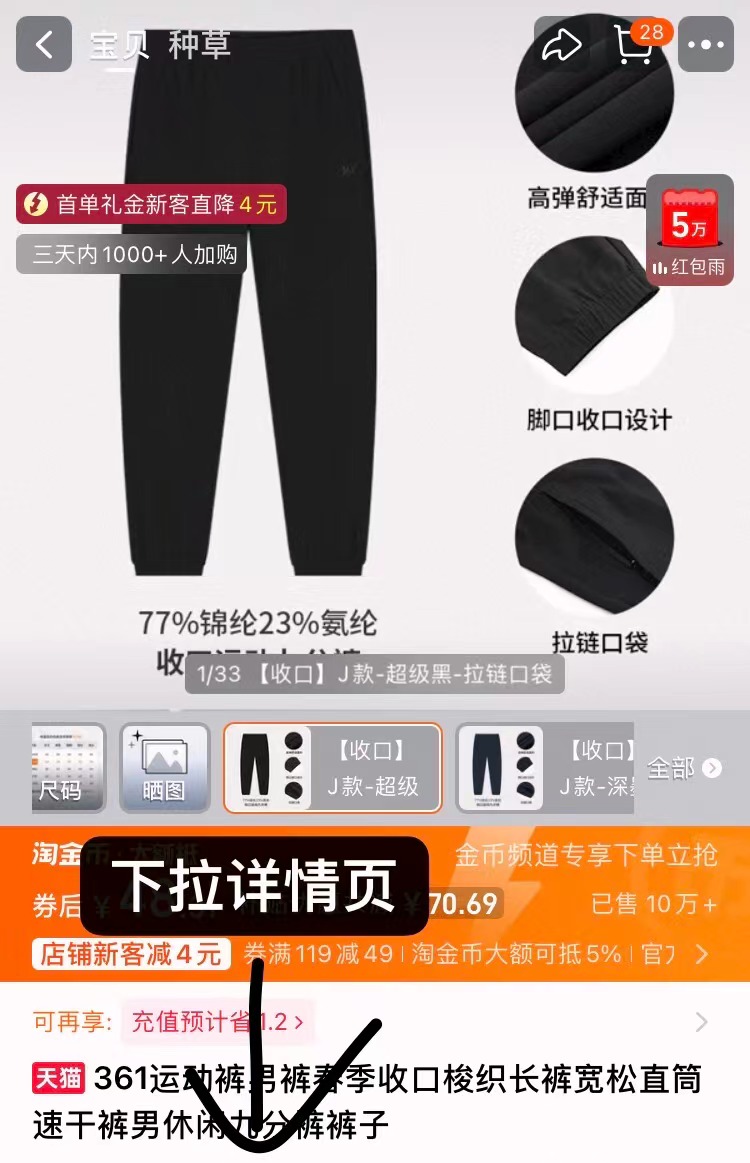Select the 宝贝 tab
The height and width of the screenshot is (1163, 750).
[x=118, y=45]
